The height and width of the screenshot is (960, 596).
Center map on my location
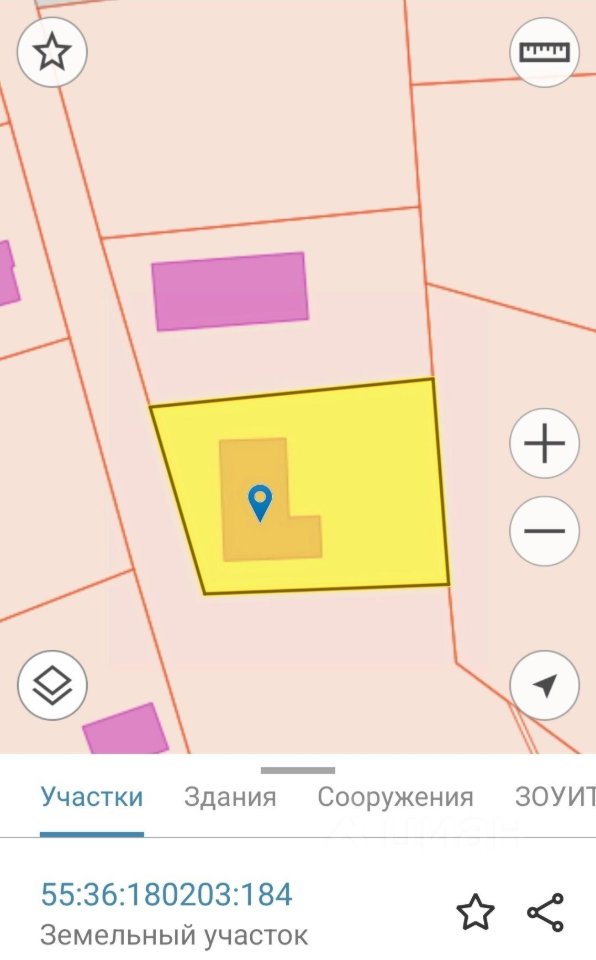[x=545, y=685]
